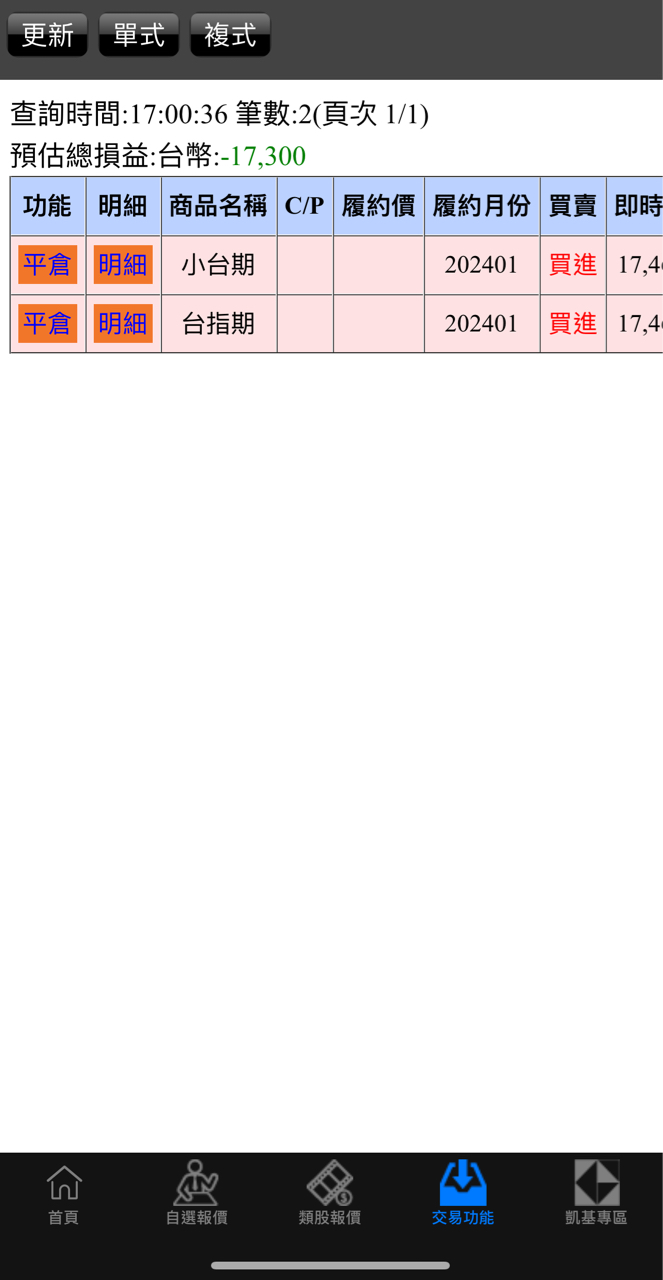The width and height of the screenshot is (663, 1280).
Task: Switch to 複式 view
Action: click(230, 35)
